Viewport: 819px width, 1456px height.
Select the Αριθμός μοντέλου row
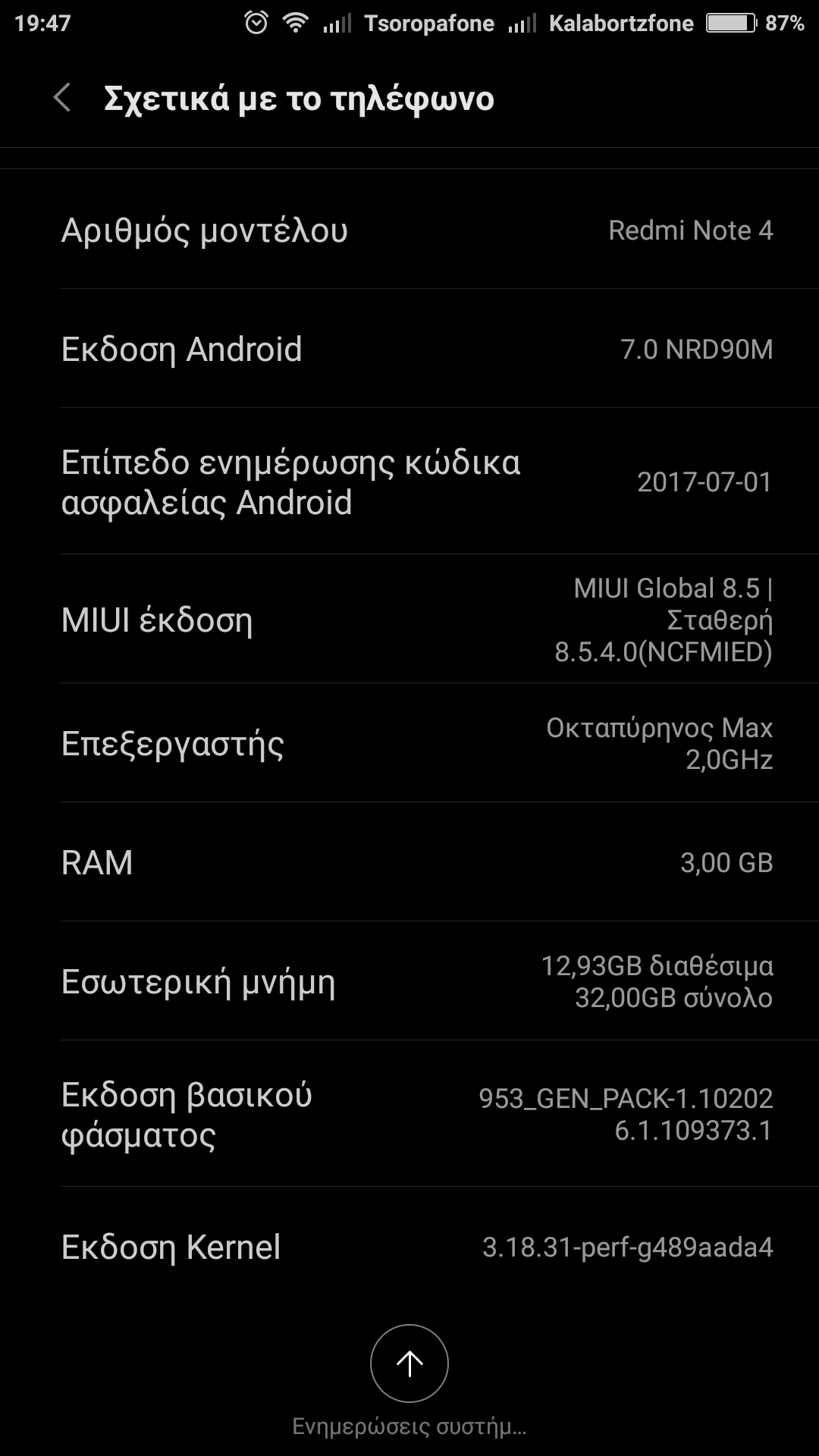tap(409, 230)
